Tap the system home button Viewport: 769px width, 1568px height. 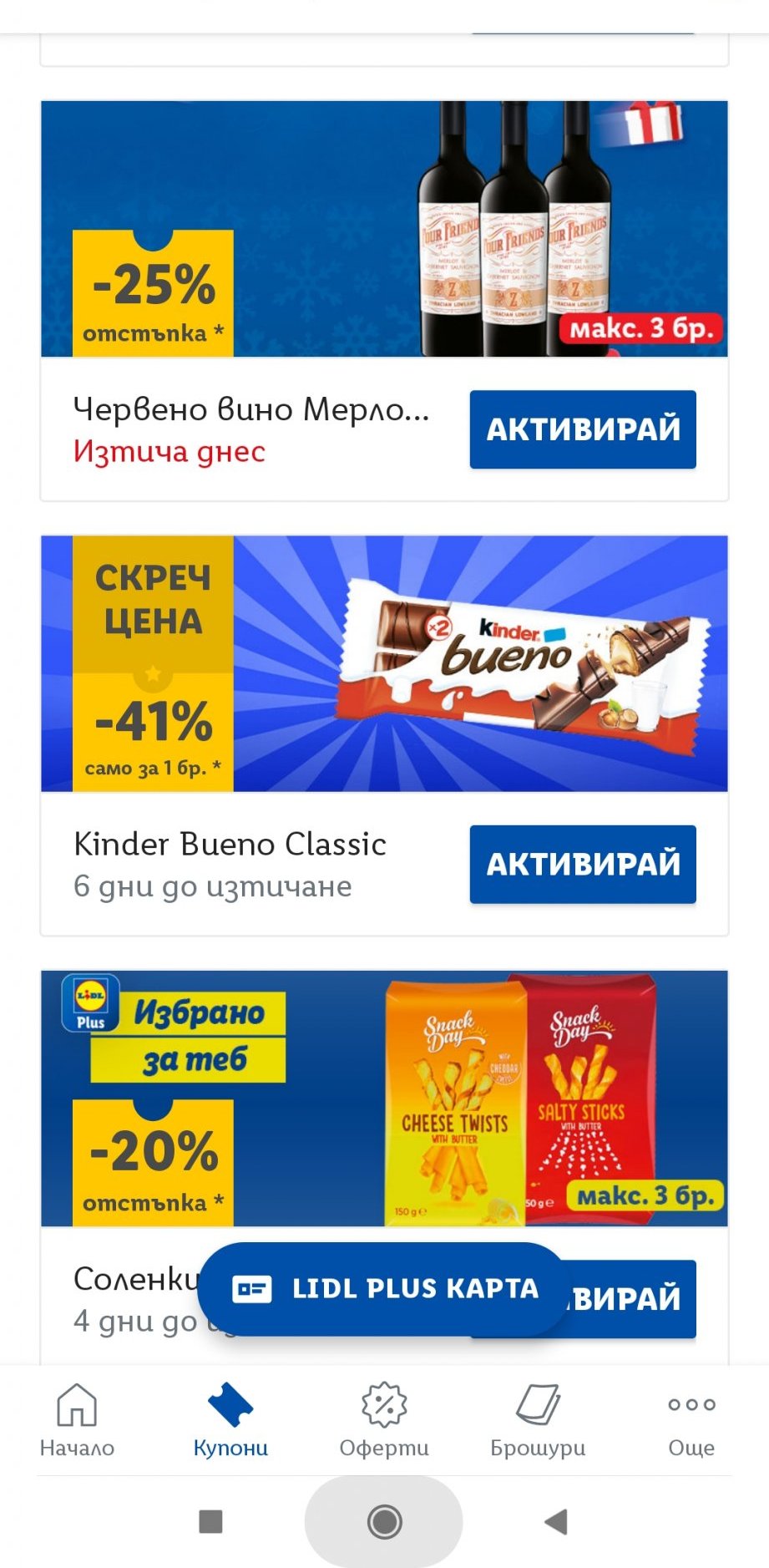[x=384, y=1522]
